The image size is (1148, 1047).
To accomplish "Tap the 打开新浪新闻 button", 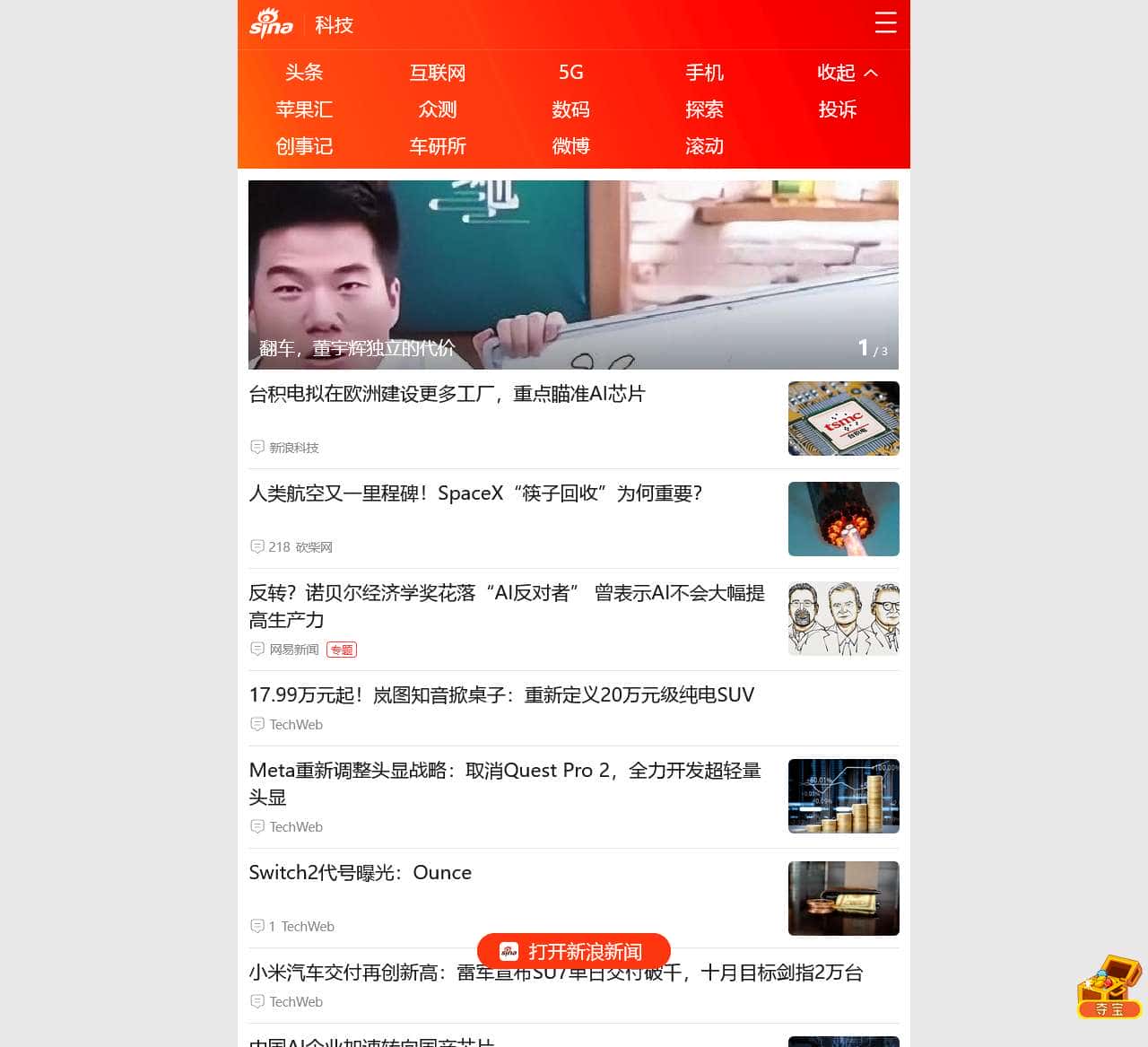I will (x=574, y=951).
